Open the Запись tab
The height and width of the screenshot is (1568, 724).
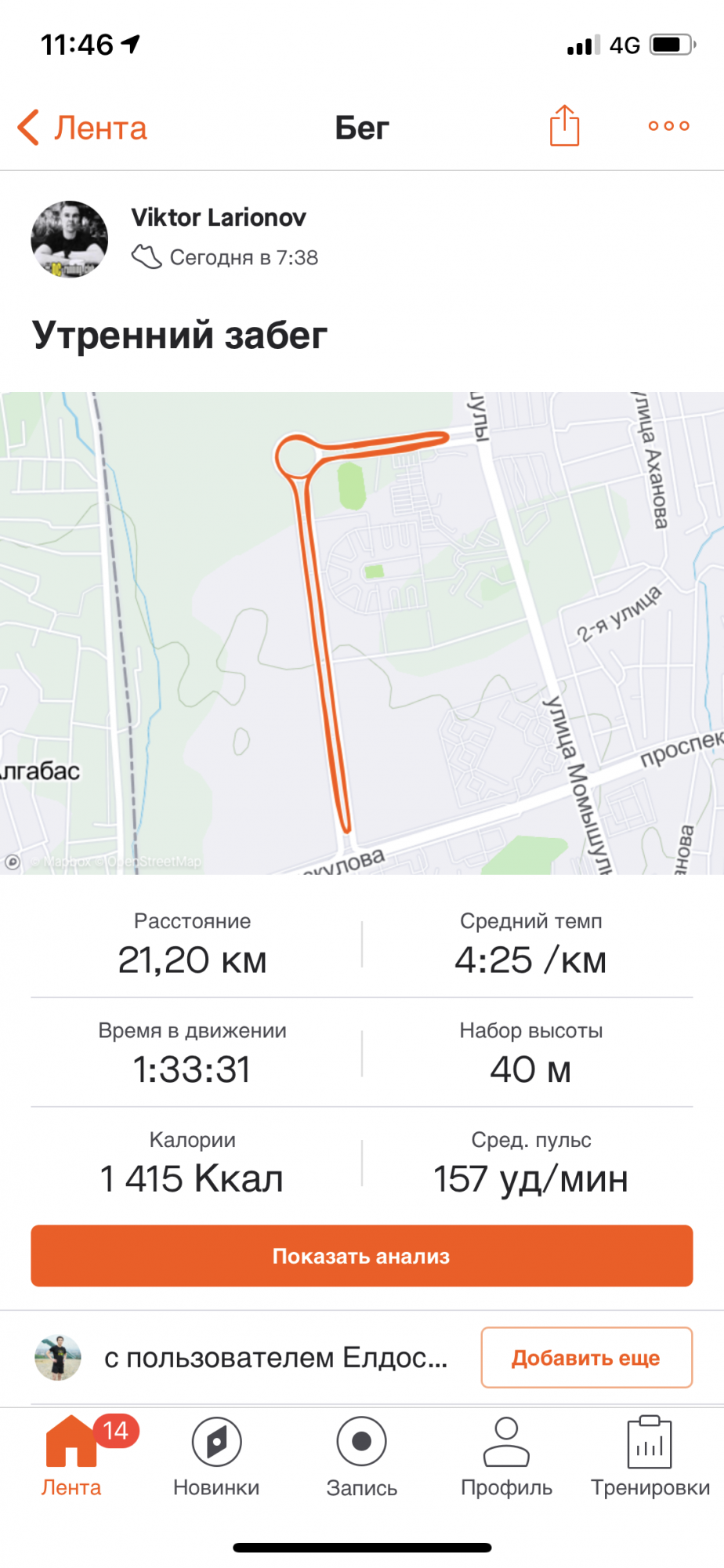point(361,1456)
